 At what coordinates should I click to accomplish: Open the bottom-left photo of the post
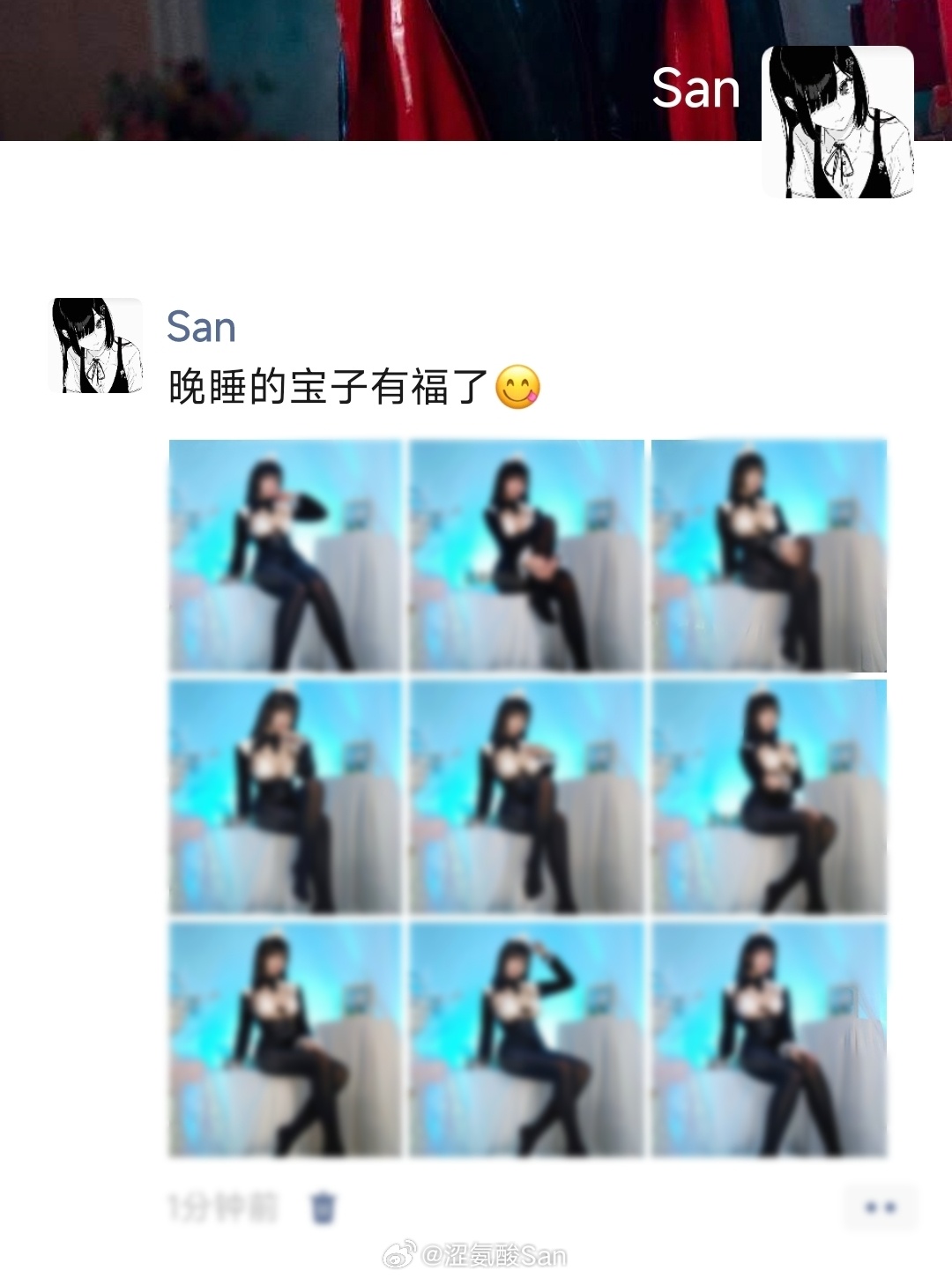coord(285,1039)
